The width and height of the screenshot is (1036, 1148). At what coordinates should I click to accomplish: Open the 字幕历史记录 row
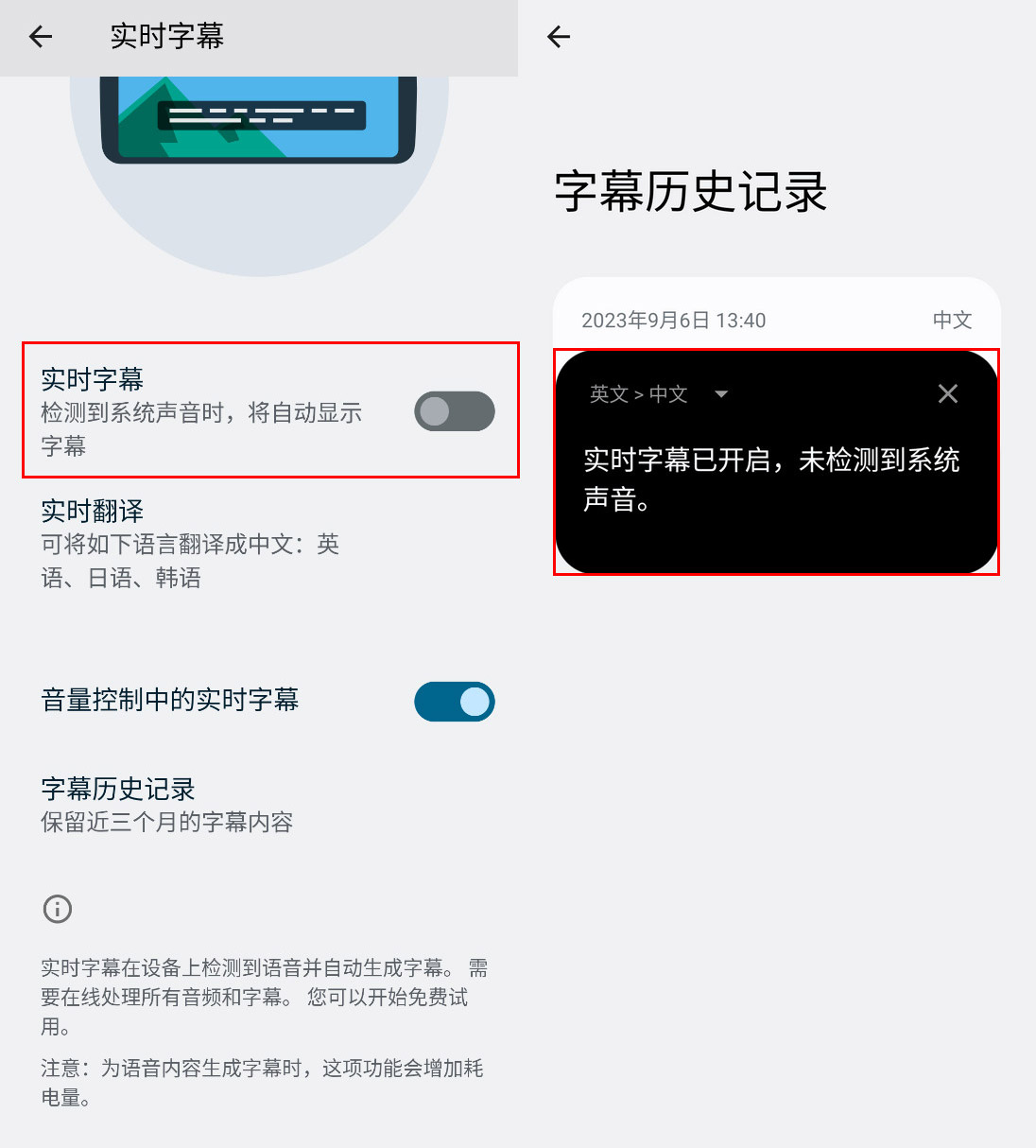[166, 804]
